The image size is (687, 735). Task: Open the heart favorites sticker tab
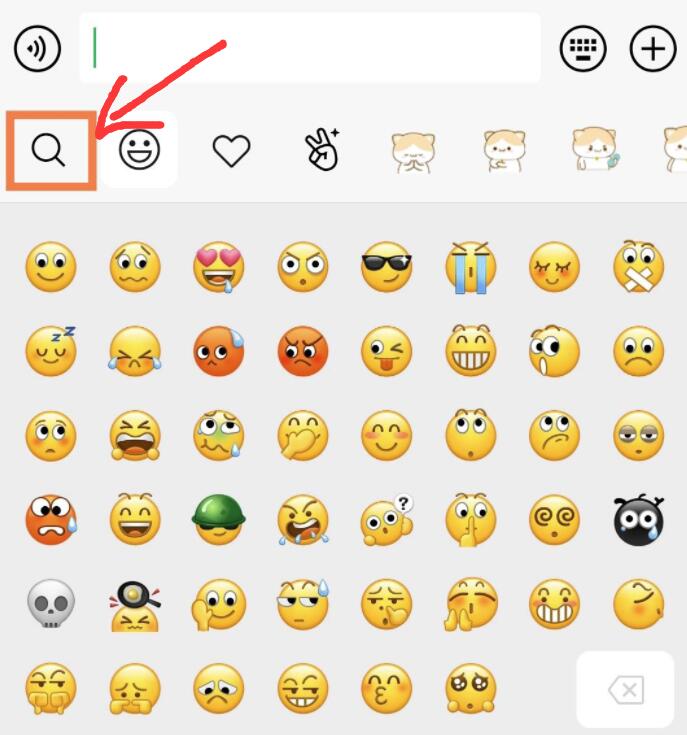click(231, 150)
